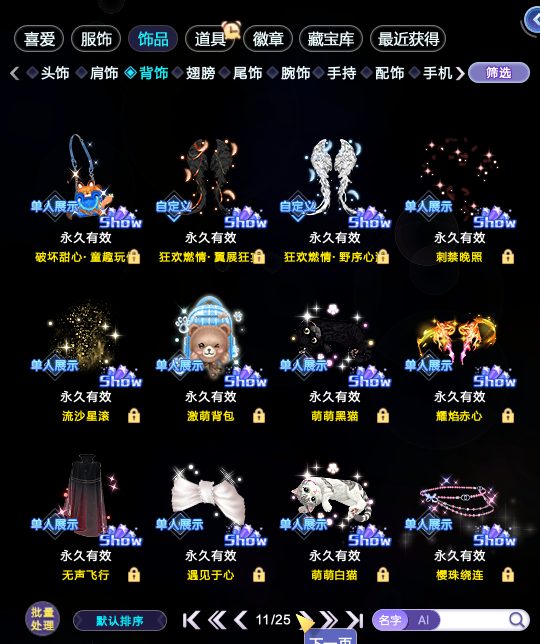Image resolution: width=540 pixels, height=644 pixels.
Task: Open the 藏宝库 tab
Action: pyautogui.click(x=331, y=39)
